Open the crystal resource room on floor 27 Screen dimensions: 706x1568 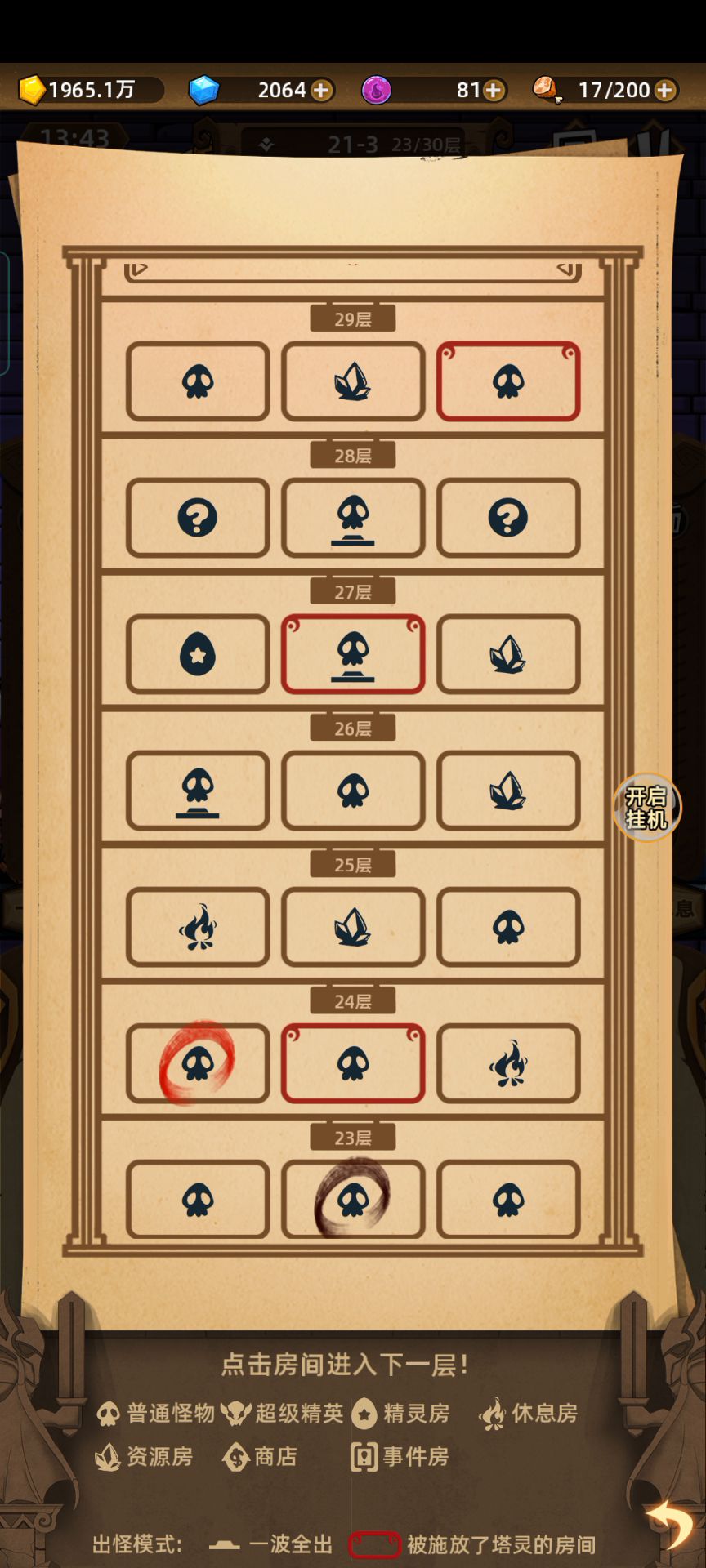click(x=508, y=654)
